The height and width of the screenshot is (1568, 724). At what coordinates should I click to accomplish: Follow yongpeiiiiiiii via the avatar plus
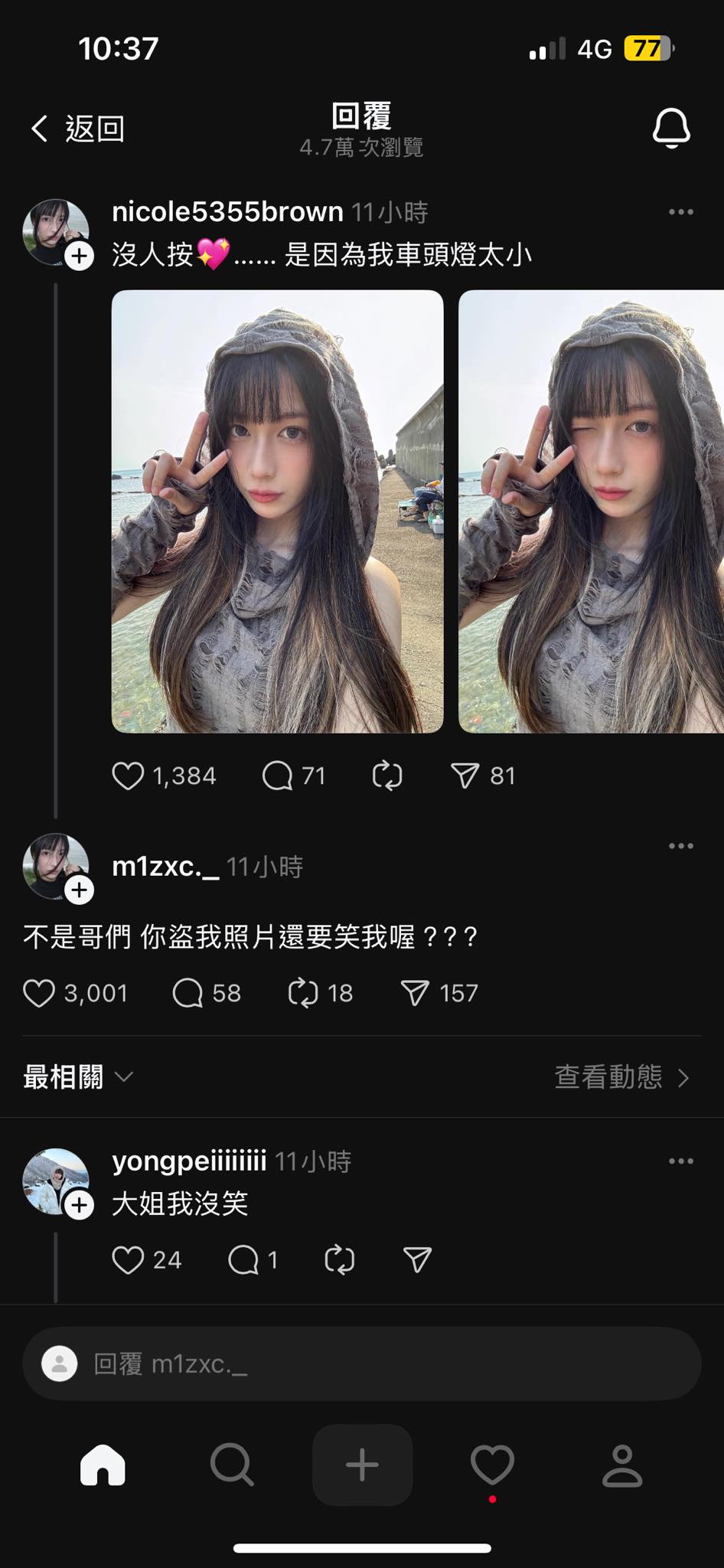point(79,1205)
